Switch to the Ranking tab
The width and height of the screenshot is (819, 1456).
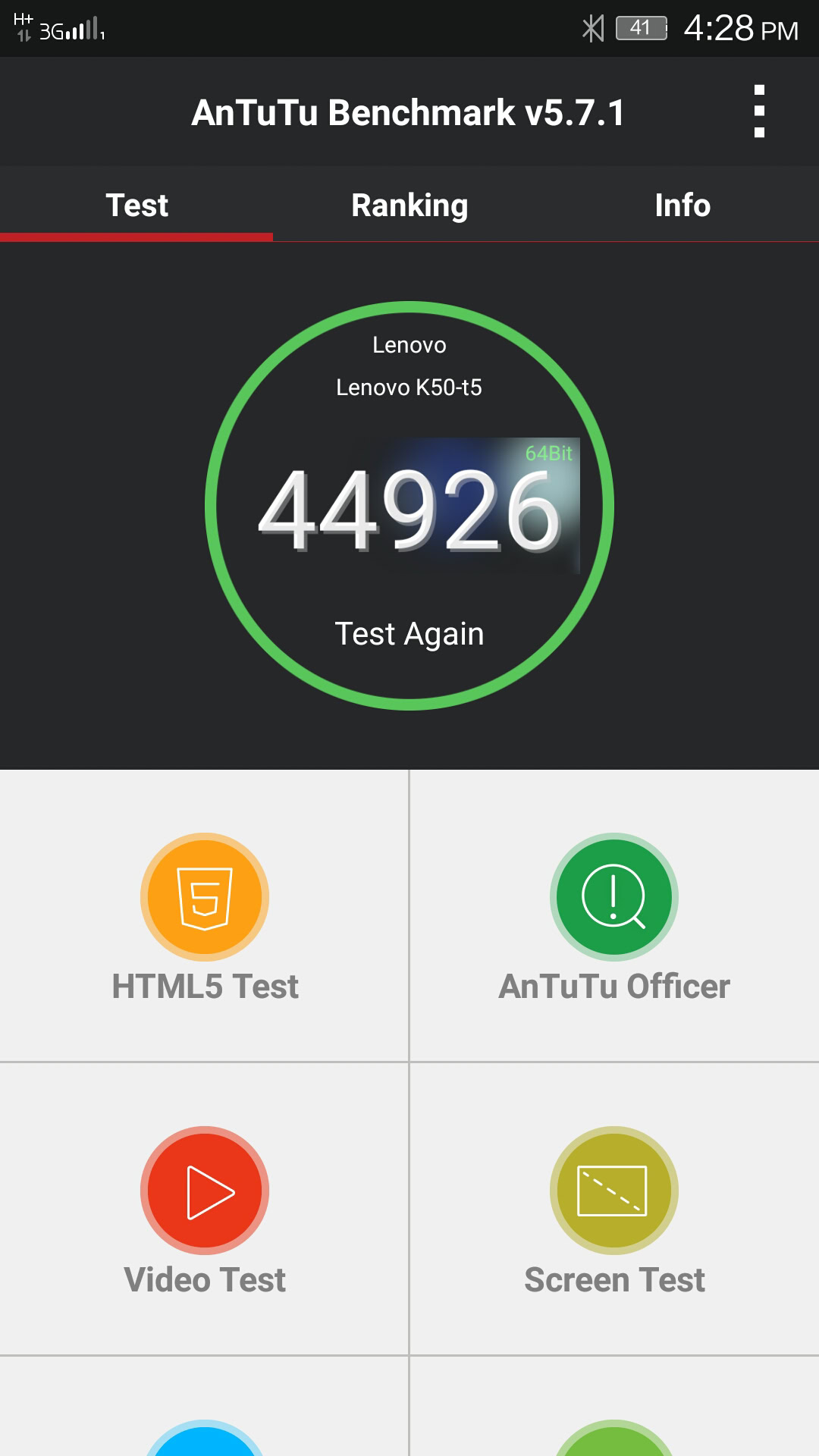[x=409, y=205]
